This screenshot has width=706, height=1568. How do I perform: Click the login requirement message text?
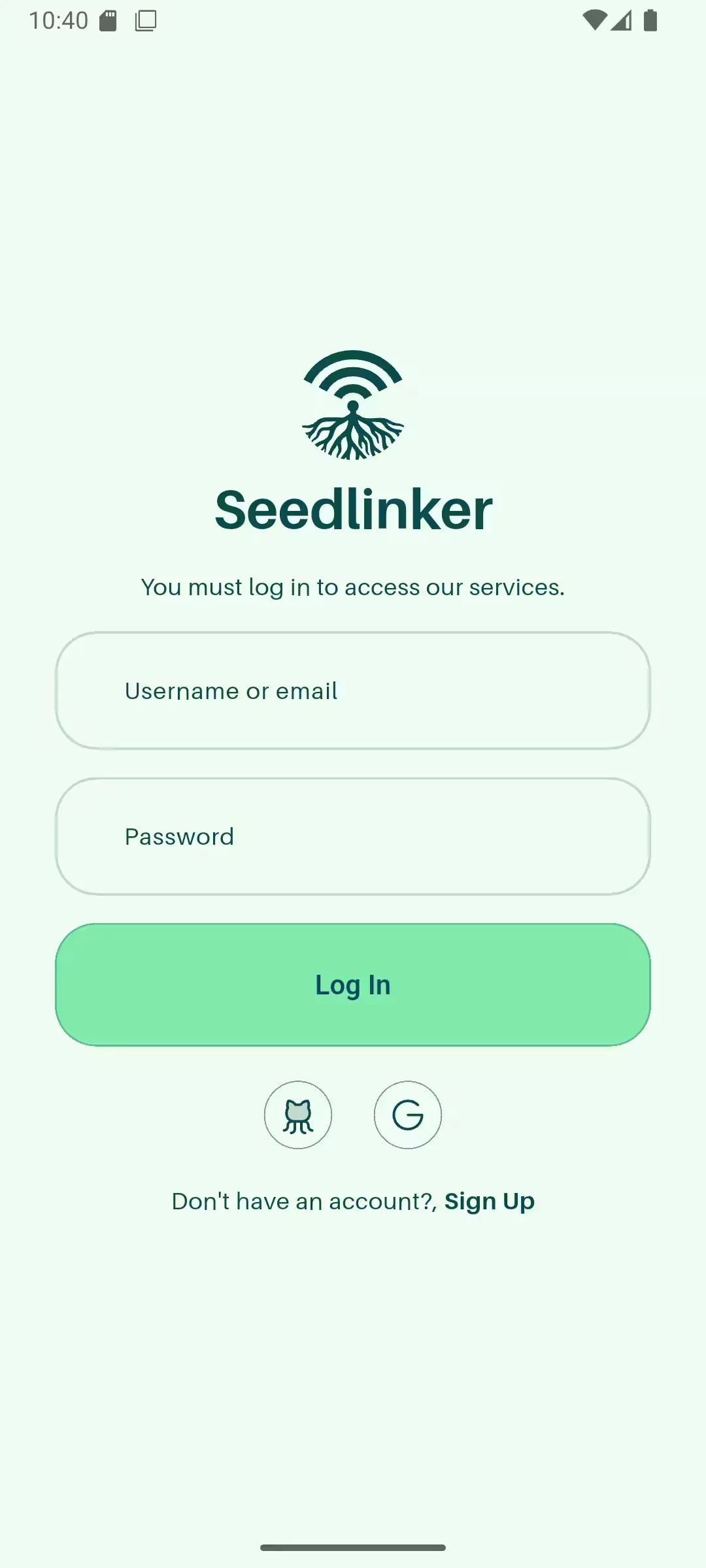click(x=353, y=587)
